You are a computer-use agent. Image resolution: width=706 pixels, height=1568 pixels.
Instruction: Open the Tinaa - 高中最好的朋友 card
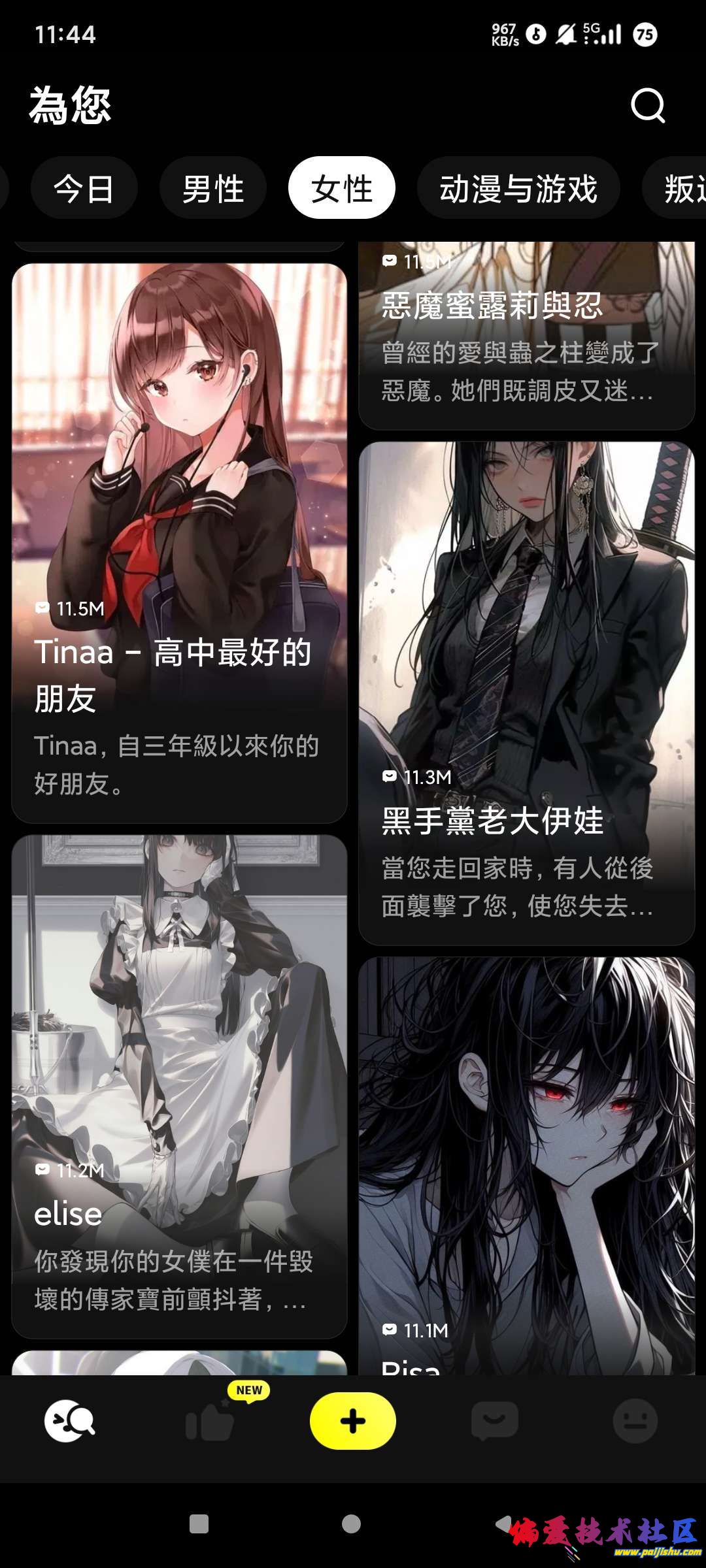click(x=179, y=542)
